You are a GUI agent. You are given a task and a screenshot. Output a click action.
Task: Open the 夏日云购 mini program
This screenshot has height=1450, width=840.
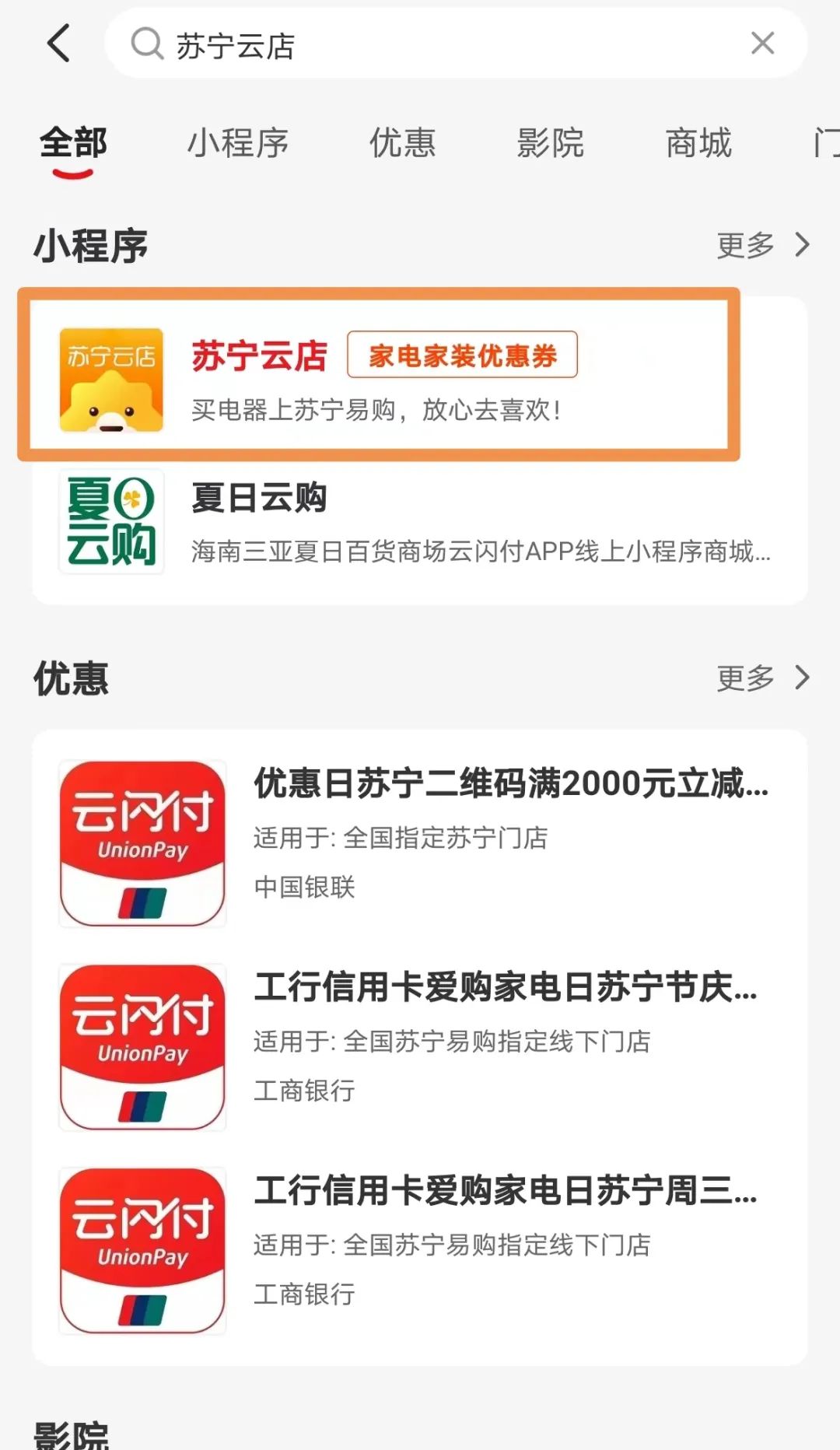pos(420,523)
